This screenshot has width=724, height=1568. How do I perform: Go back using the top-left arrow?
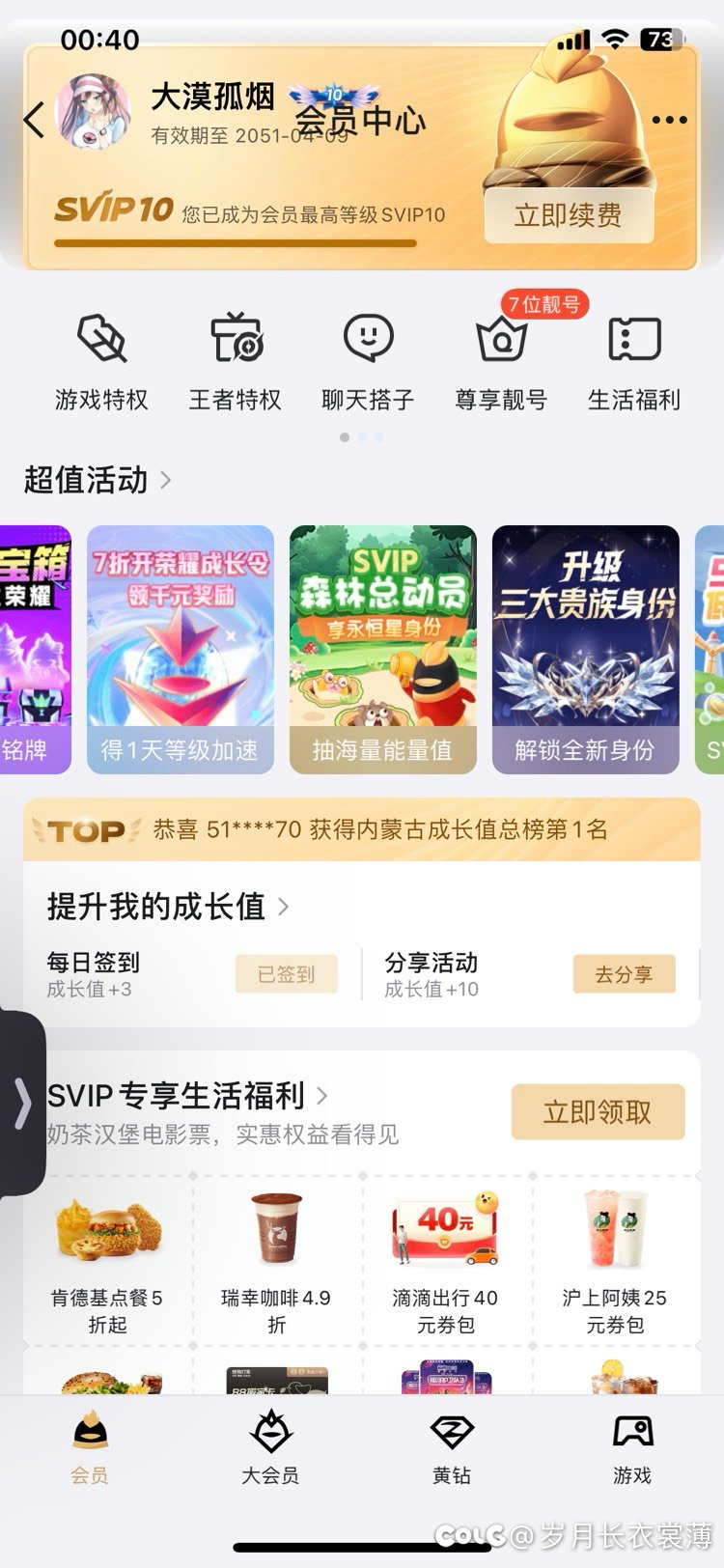pos(34,120)
